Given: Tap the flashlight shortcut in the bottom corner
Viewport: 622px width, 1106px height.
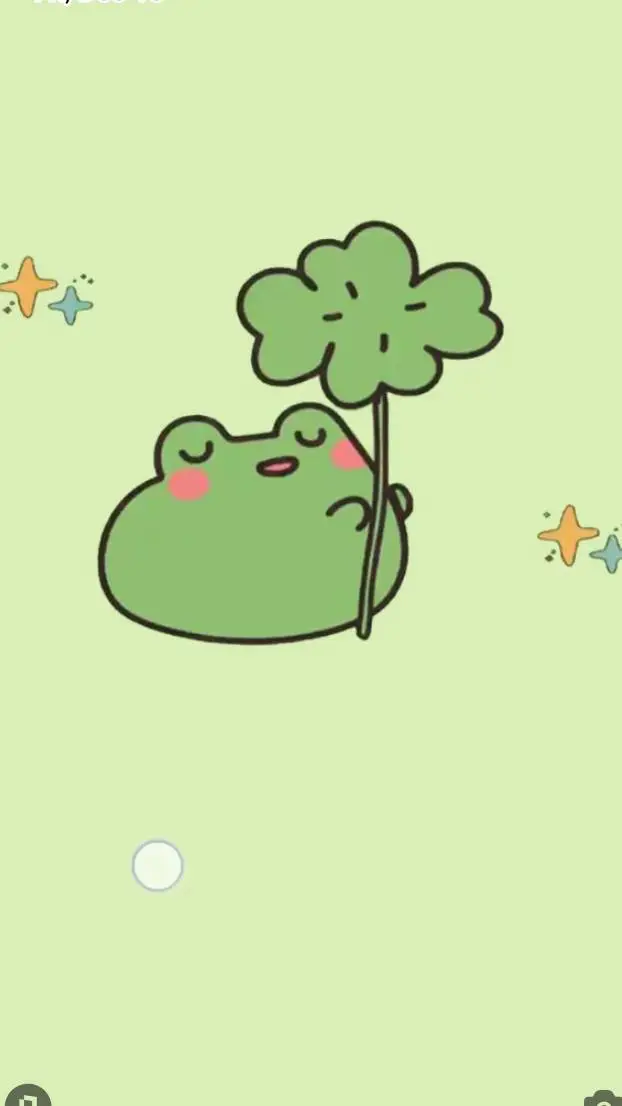Looking at the screenshot, I should (x=26, y=1096).
